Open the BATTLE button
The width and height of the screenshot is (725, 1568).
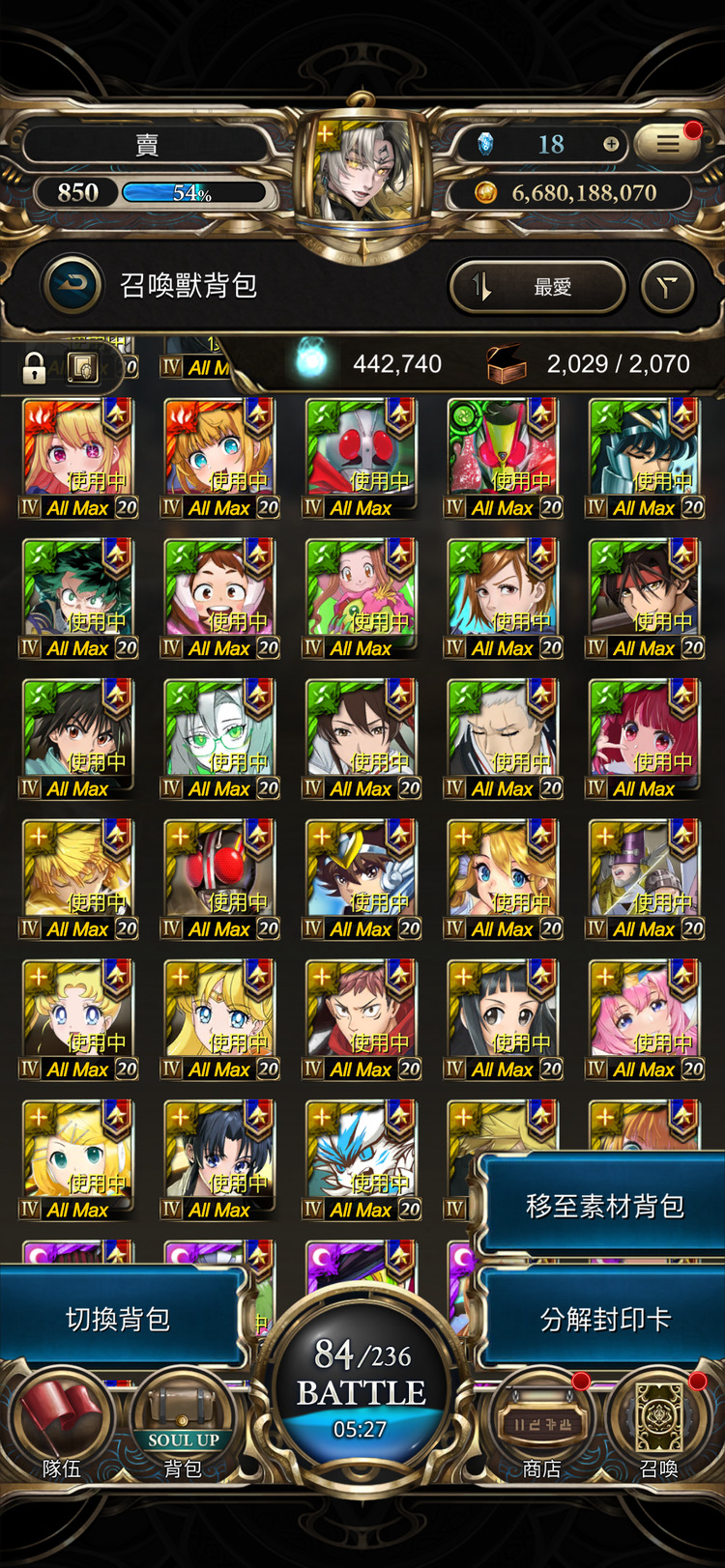pyautogui.click(x=362, y=1391)
